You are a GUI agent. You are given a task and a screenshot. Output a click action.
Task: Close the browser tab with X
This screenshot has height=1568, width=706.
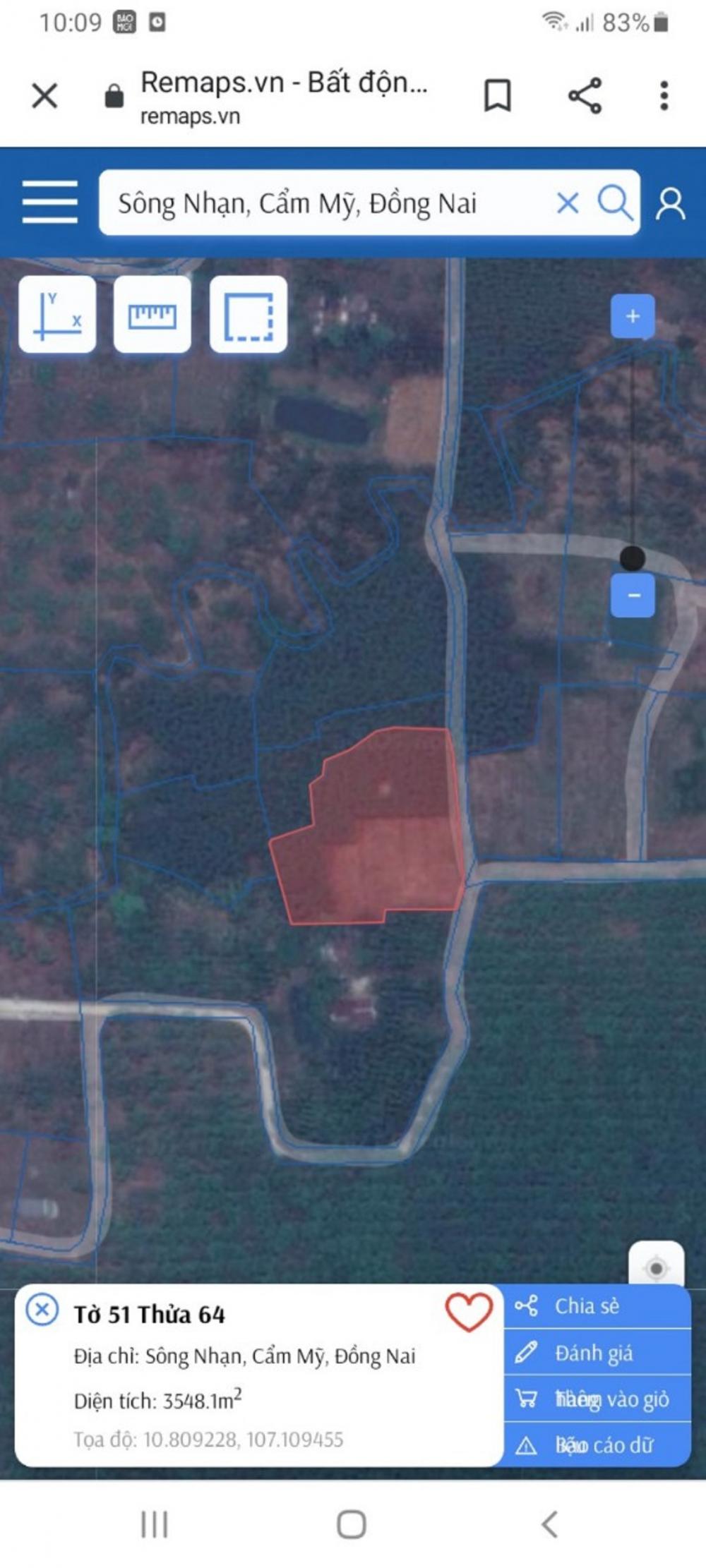44,95
